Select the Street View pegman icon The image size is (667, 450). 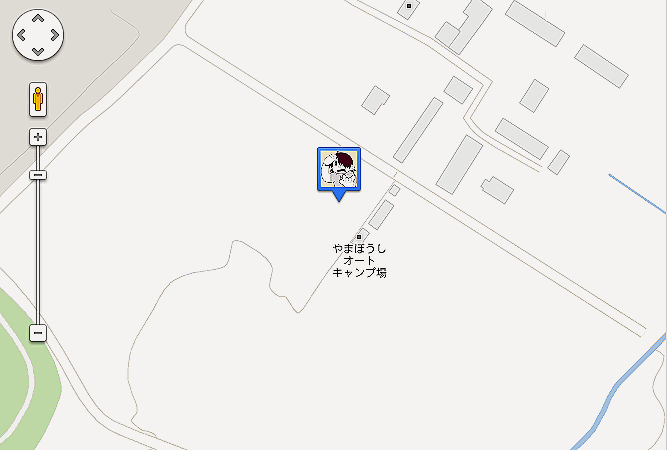[x=37, y=100]
